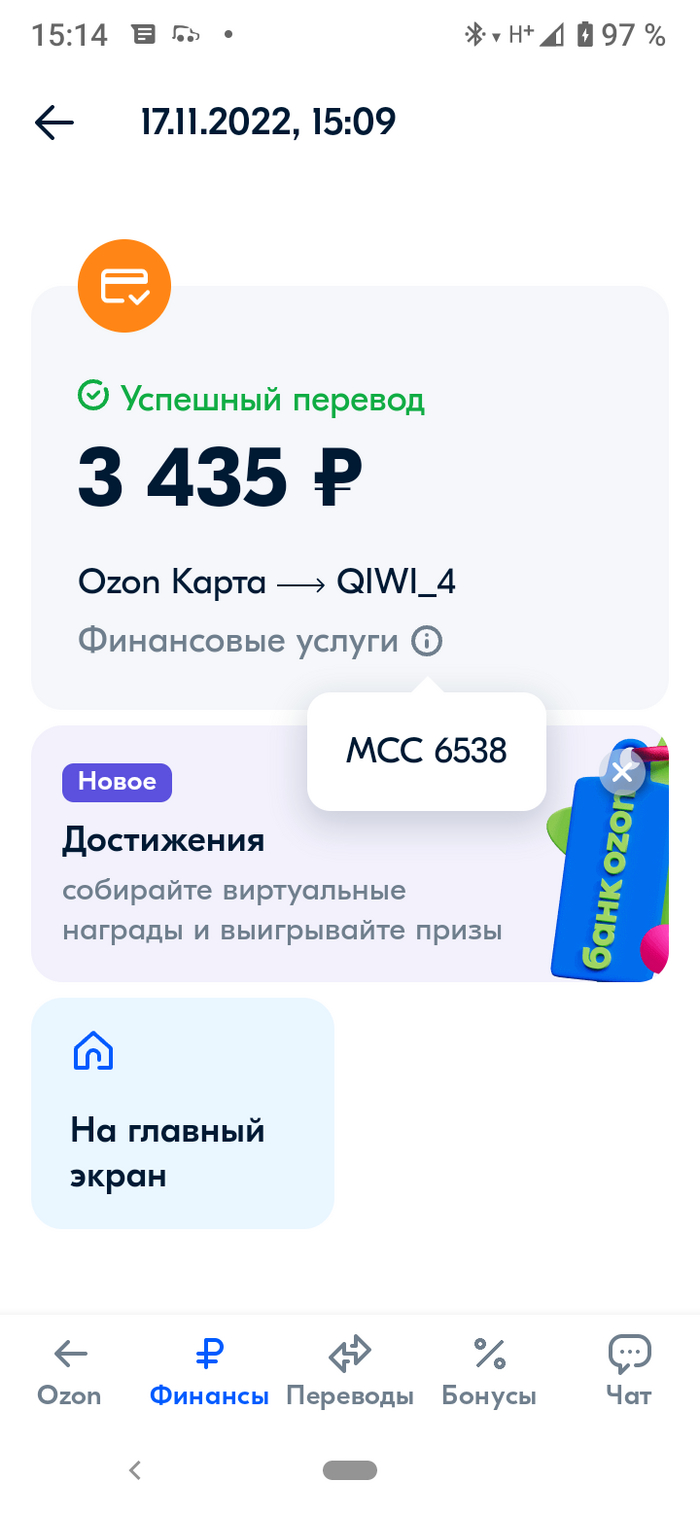
Task: Return to the Ozon tab
Action: tap(70, 1372)
